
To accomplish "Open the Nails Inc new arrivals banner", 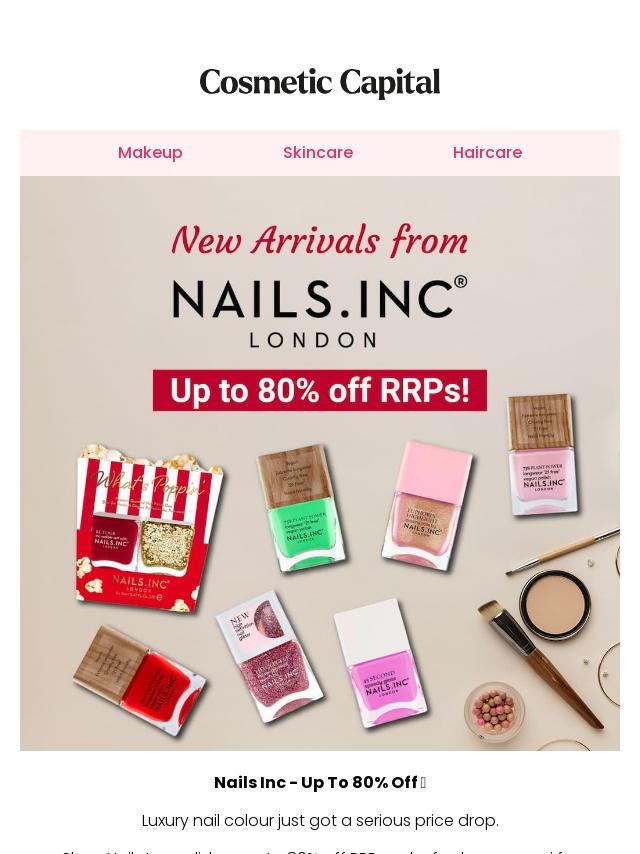I will pos(320,463).
